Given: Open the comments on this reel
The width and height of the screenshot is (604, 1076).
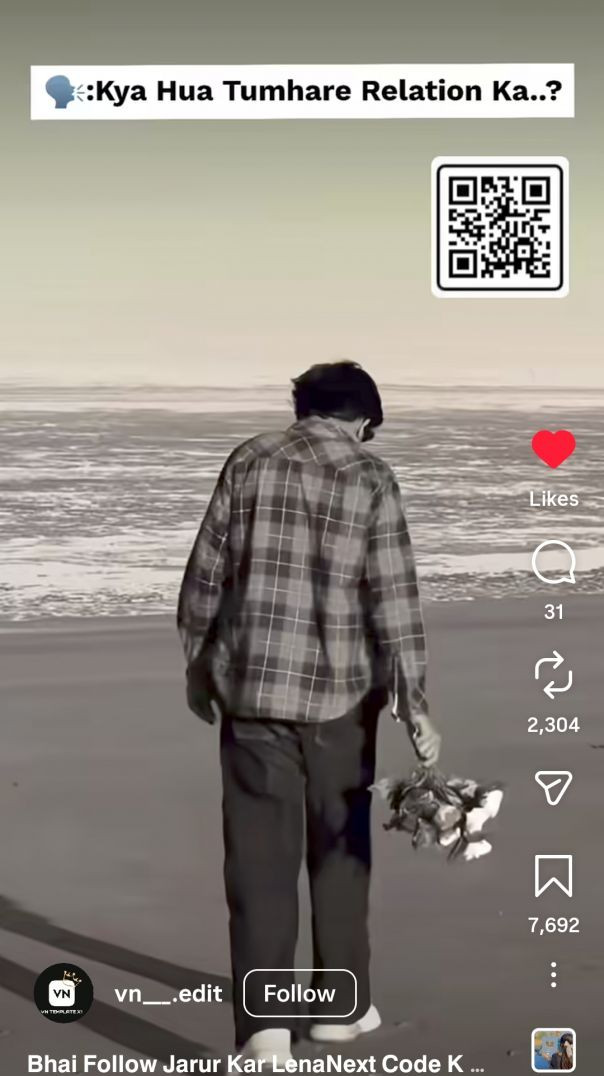Looking at the screenshot, I should click(x=553, y=564).
